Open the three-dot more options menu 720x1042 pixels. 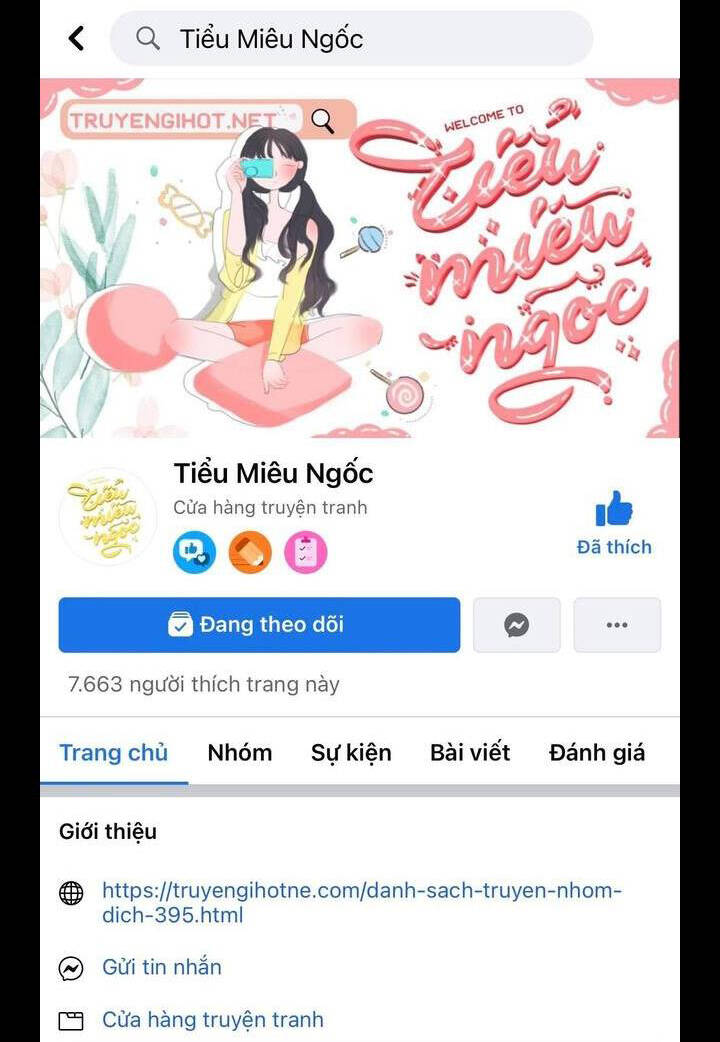[617, 625]
